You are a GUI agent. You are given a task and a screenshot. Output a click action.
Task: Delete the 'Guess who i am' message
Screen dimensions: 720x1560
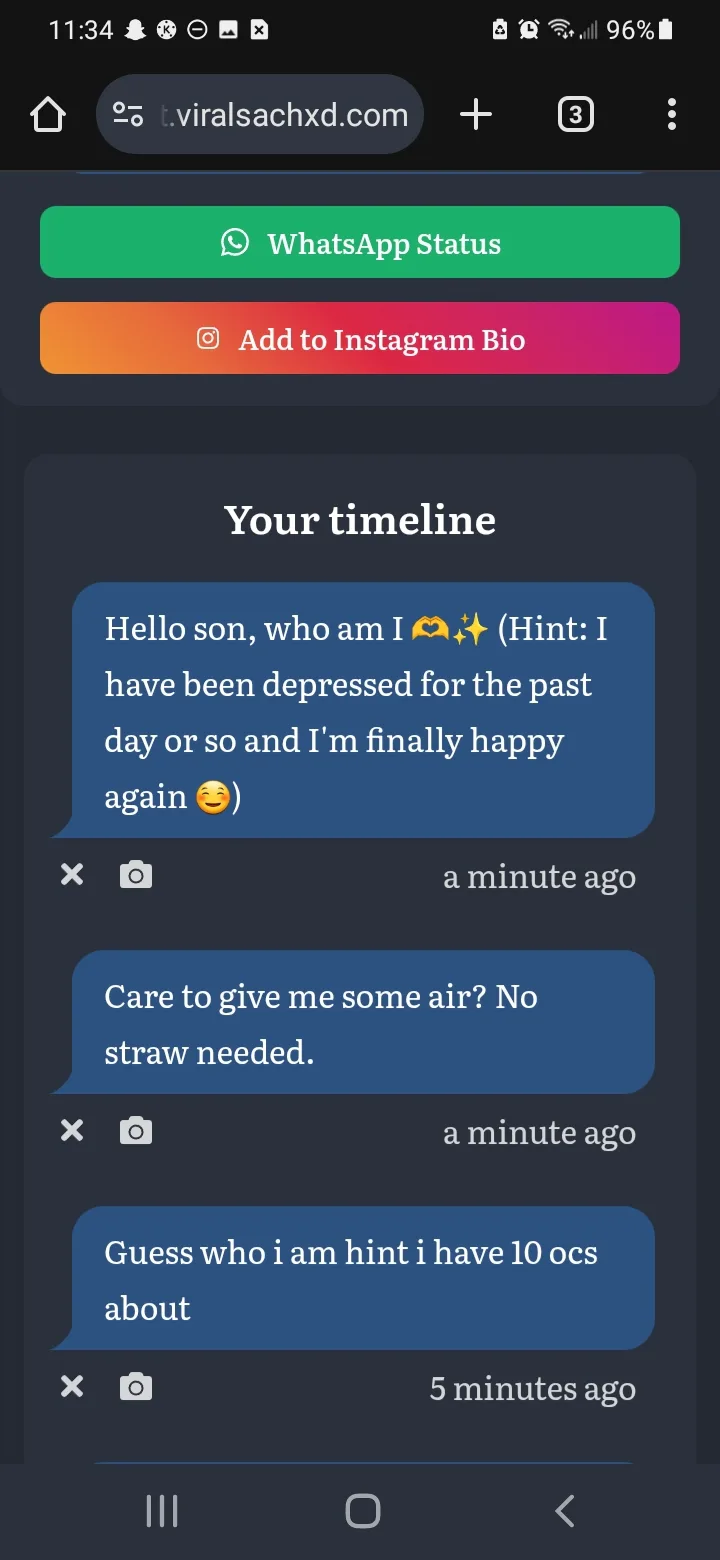tap(72, 1387)
